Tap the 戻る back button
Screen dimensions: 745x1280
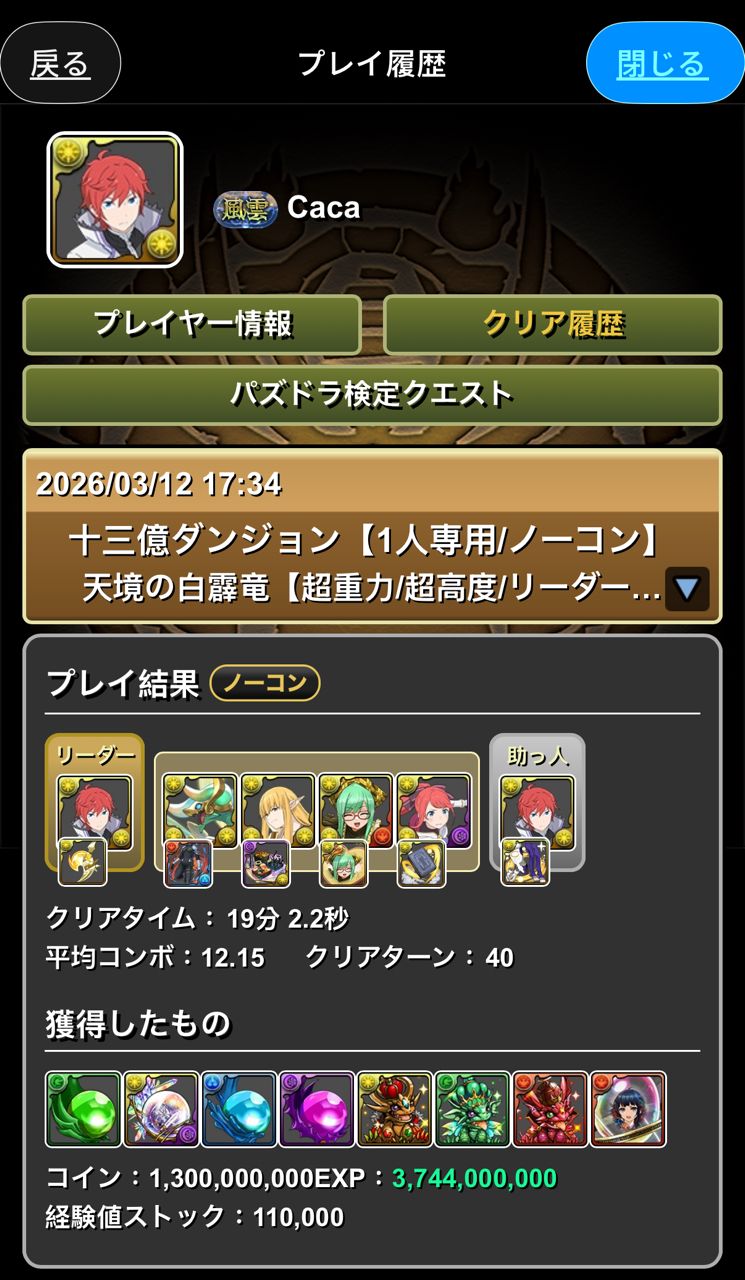(60, 66)
